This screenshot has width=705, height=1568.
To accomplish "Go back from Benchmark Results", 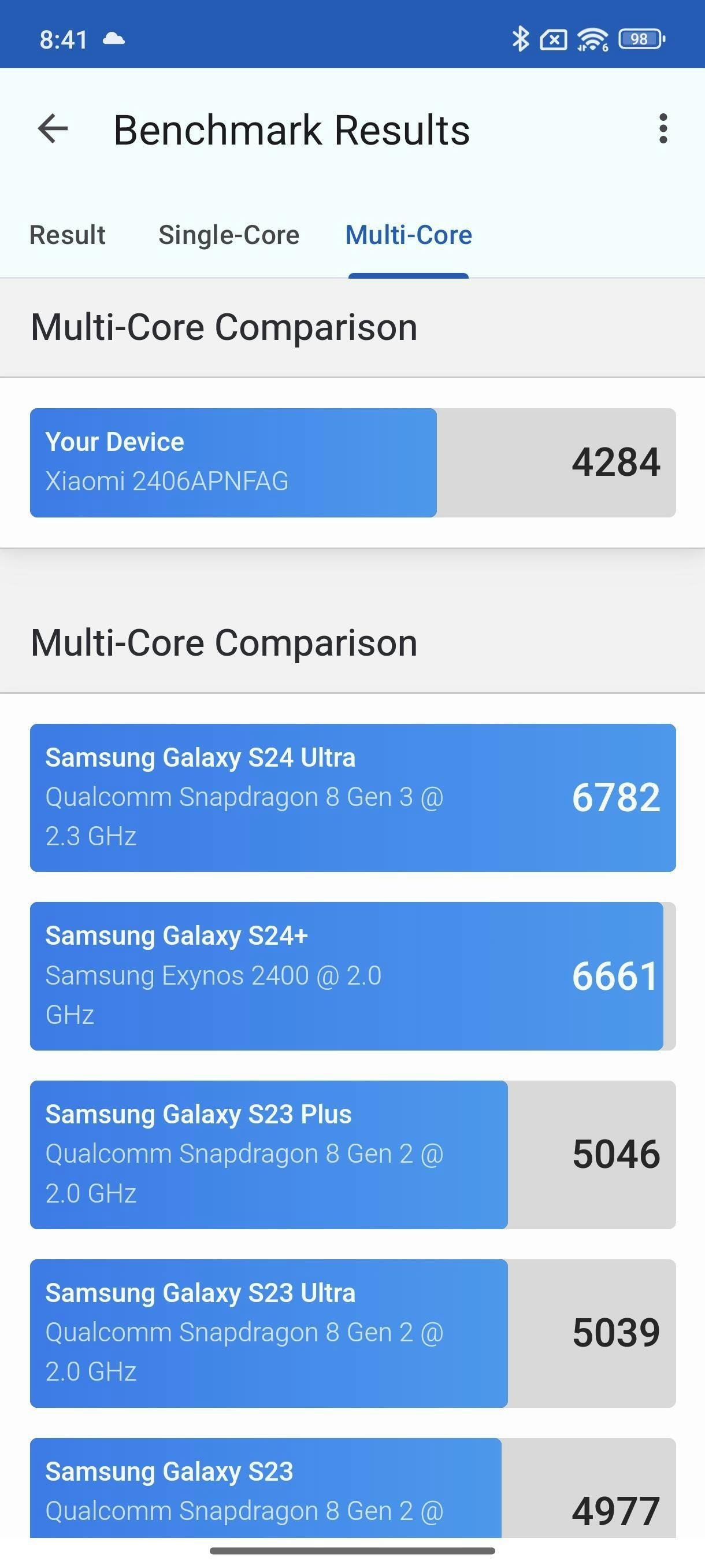I will (x=53, y=129).
